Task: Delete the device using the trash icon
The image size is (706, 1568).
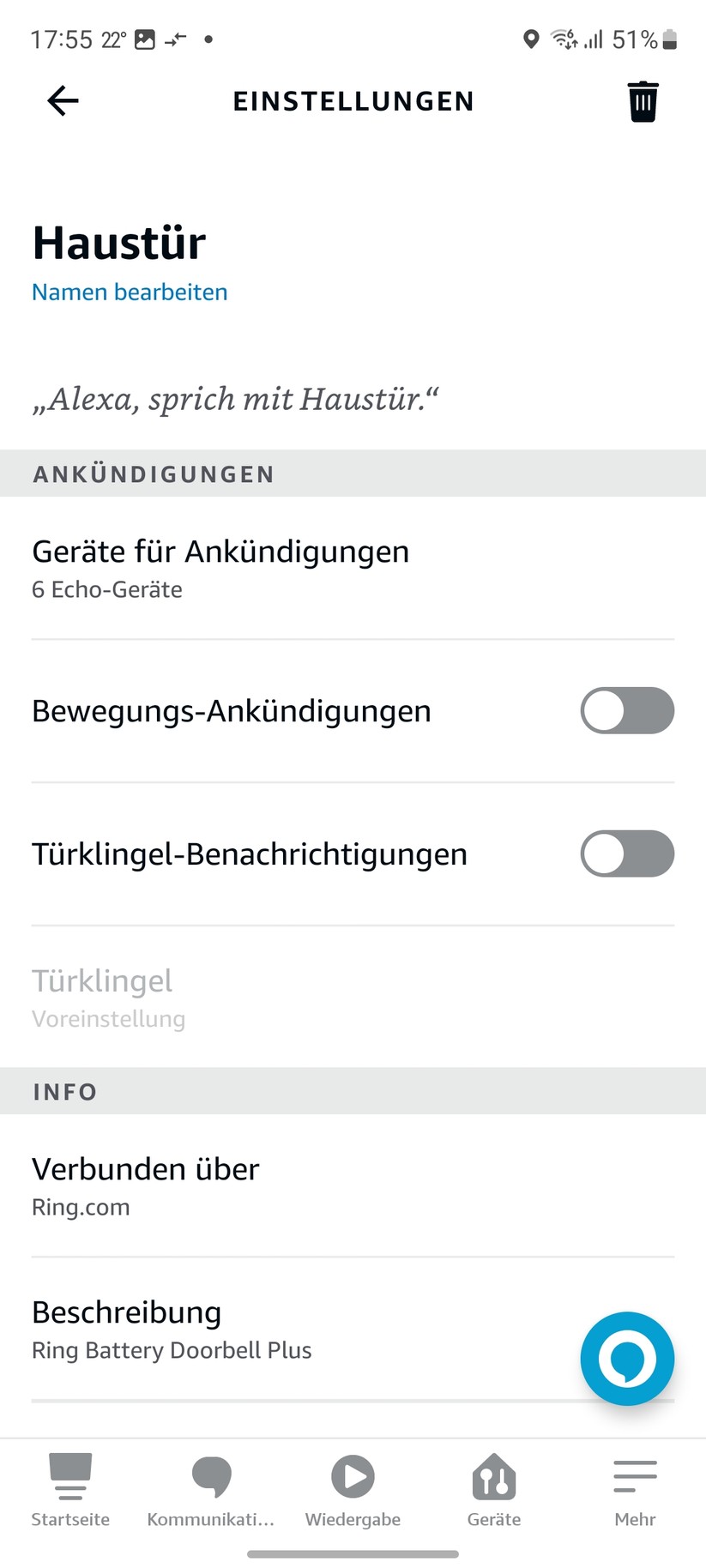Action: (643, 100)
